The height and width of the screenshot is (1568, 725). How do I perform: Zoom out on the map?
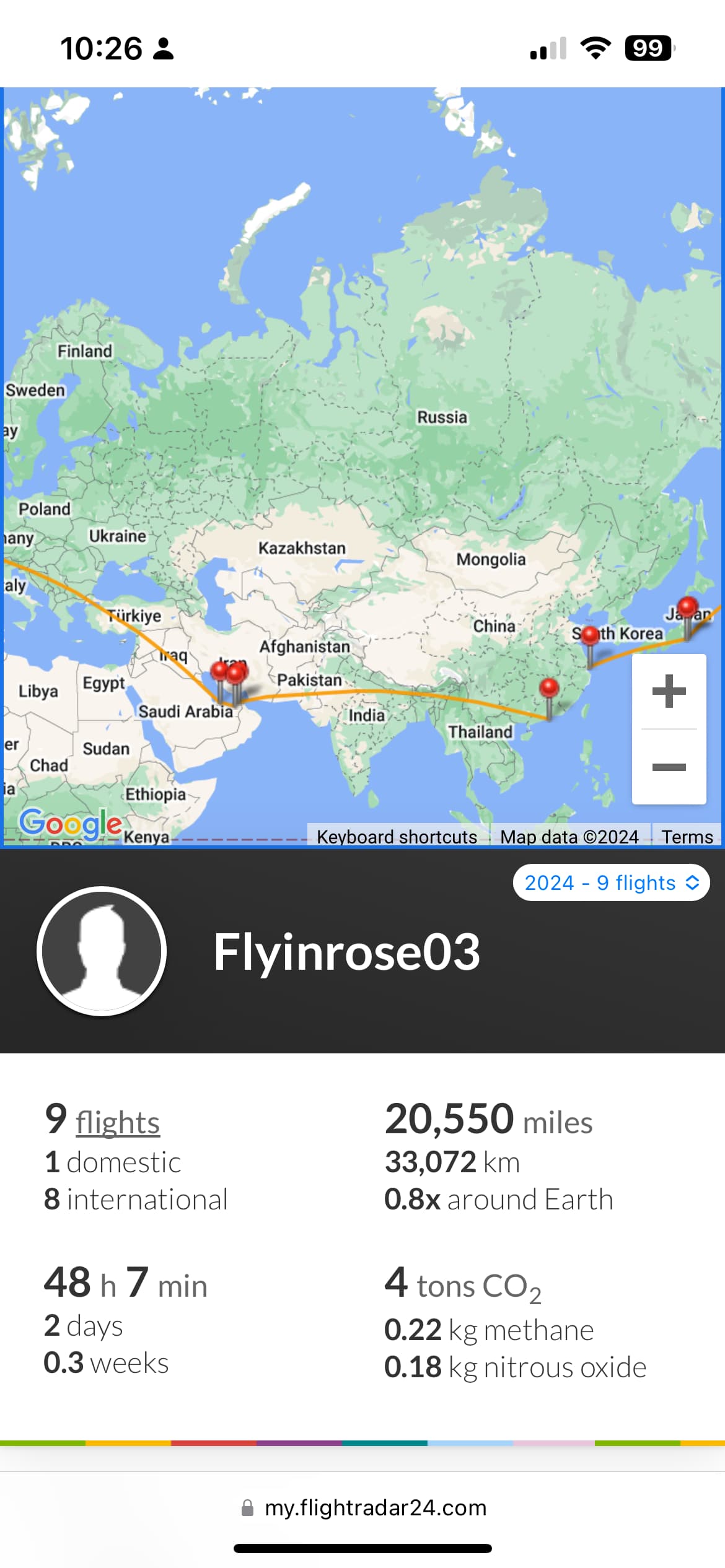[669, 767]
